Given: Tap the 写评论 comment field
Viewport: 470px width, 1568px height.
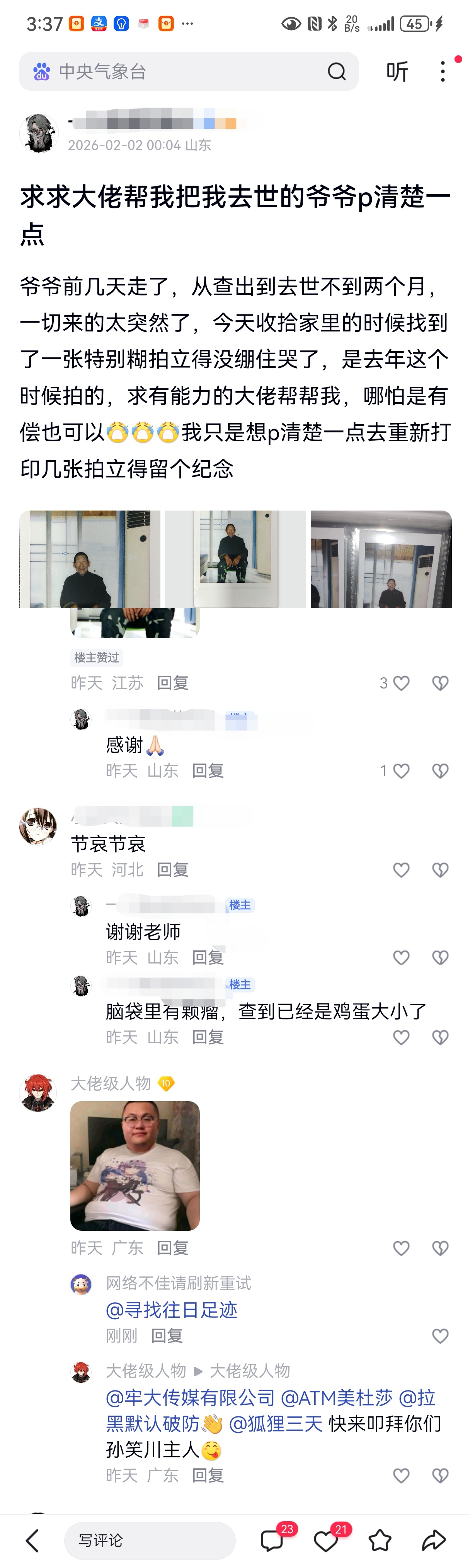Looking at the screenshot, I should tap(150, 1540).
